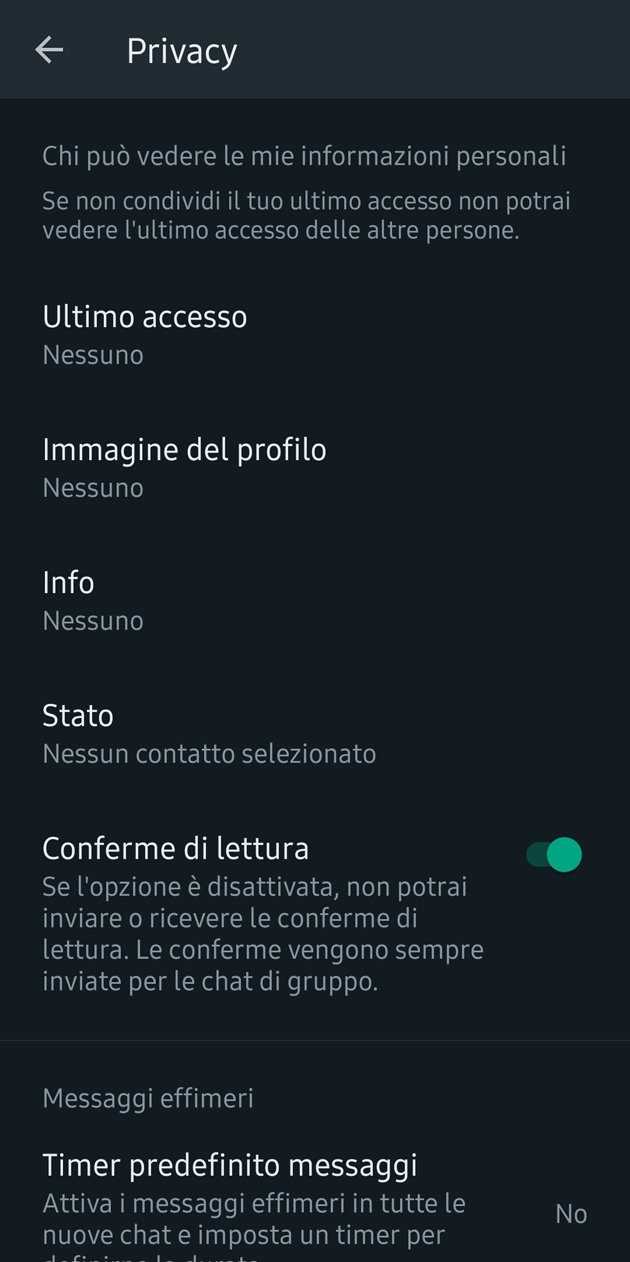Screen dimensions: 630x1262
Task: Go back from the Privacy screen
Action: click(x=49, y=50)
